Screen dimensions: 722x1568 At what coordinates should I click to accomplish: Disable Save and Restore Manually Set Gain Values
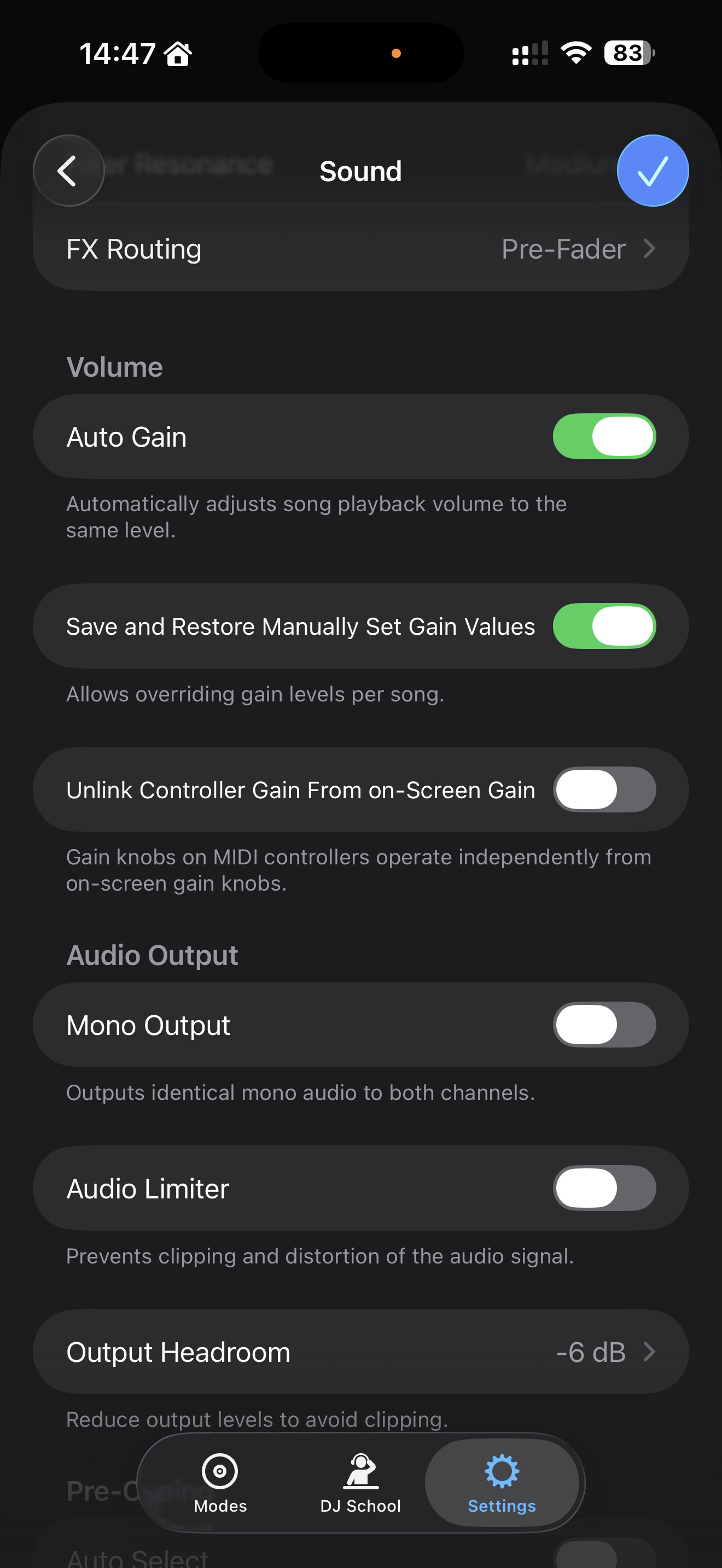(603, 627)
